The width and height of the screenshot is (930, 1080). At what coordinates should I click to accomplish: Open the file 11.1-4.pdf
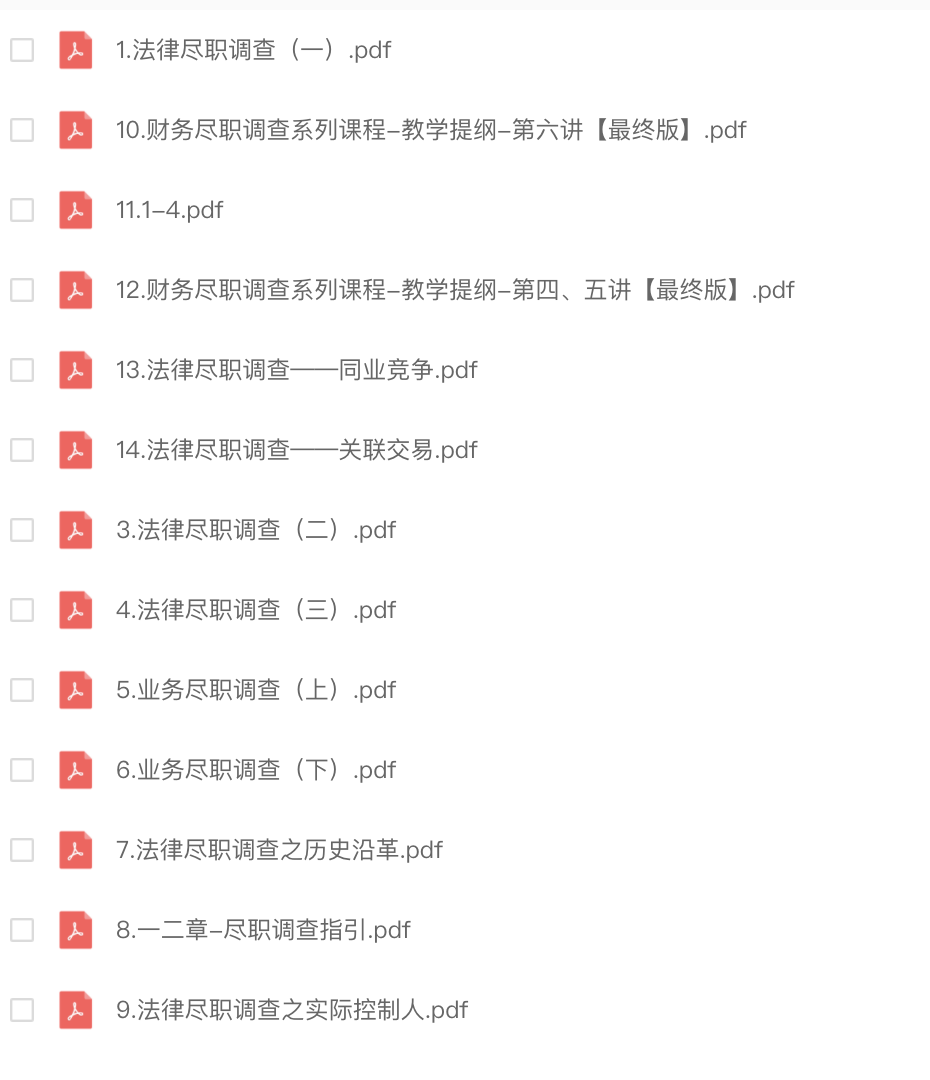(169, 210)
